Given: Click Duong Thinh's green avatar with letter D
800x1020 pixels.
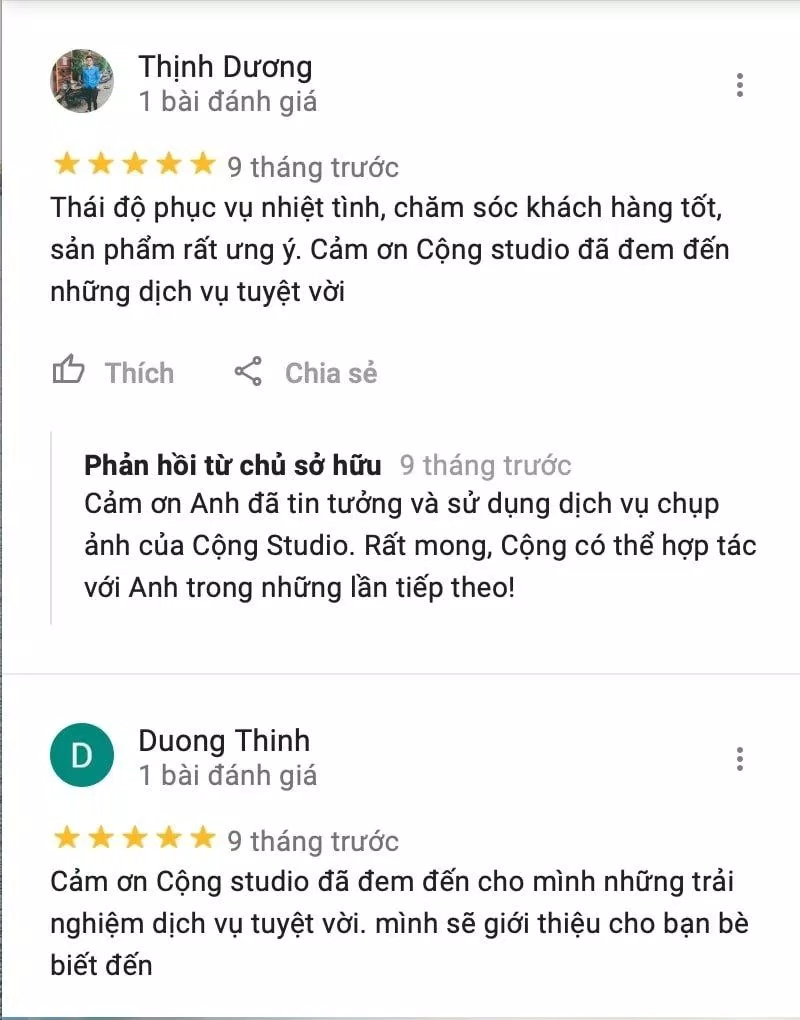Looking at the screenshot, I should [x=83, y=755].
